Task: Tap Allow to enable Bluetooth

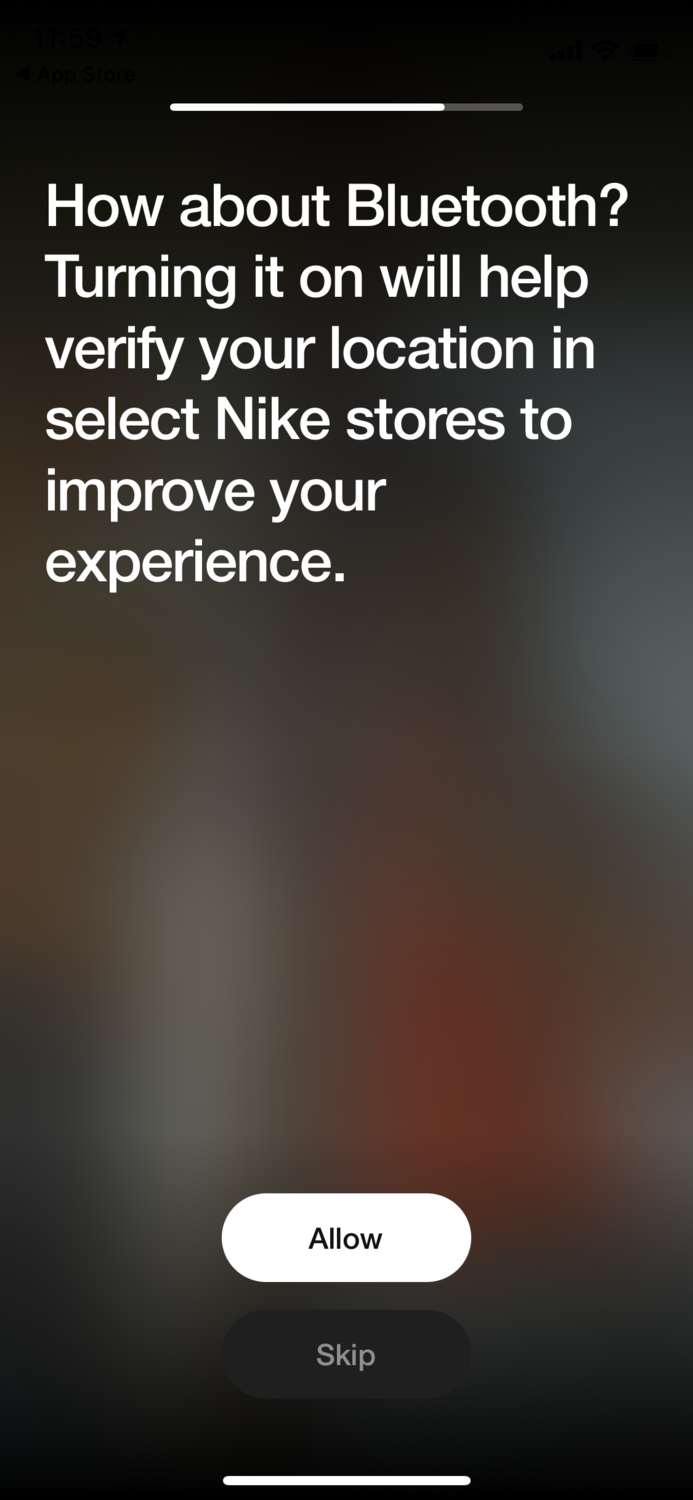Action: pos(346,1238)
